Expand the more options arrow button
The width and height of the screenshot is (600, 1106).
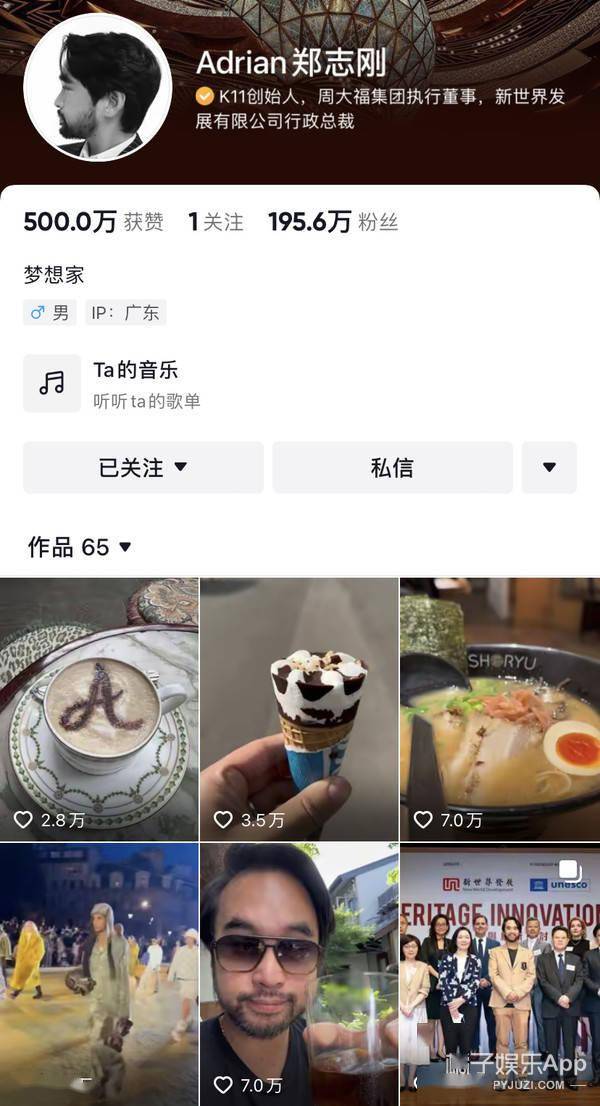pyautogui.click(x=548, y=467)
